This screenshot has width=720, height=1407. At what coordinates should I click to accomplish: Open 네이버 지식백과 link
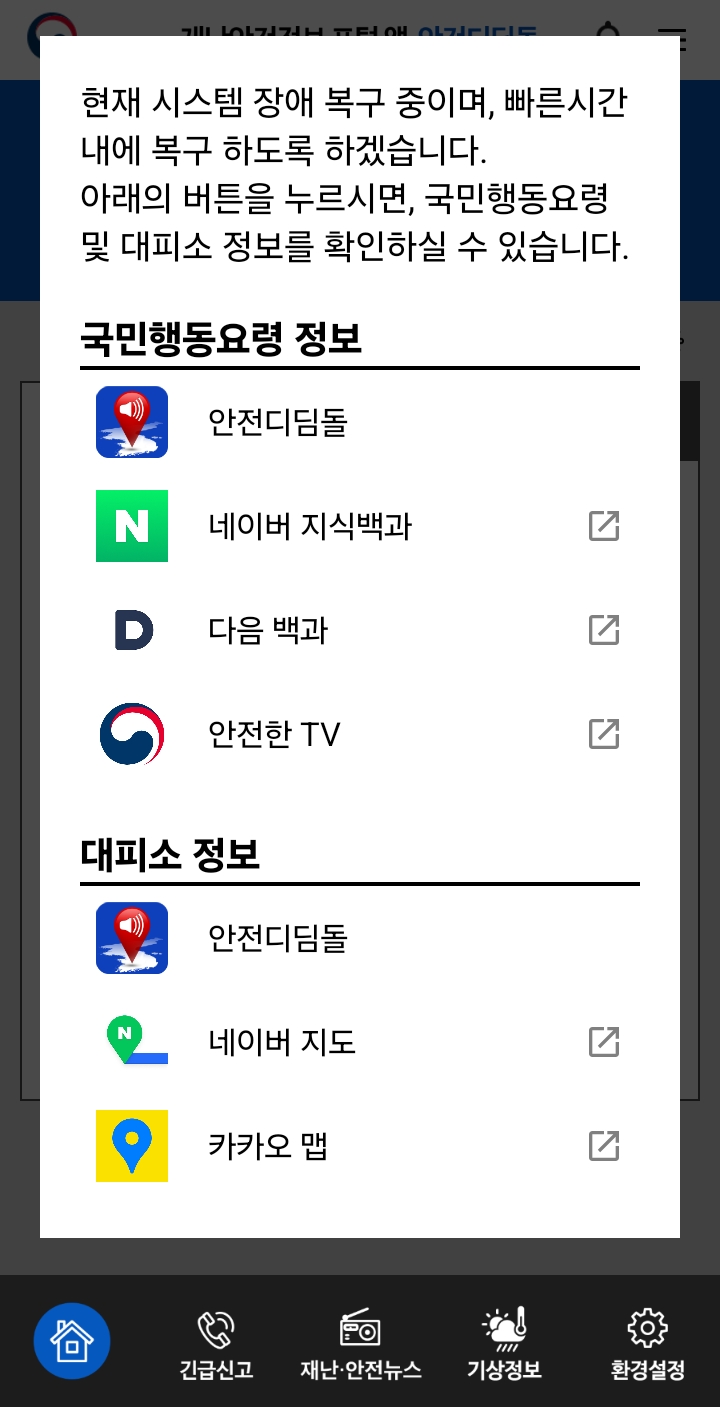(x=310, y=527)
